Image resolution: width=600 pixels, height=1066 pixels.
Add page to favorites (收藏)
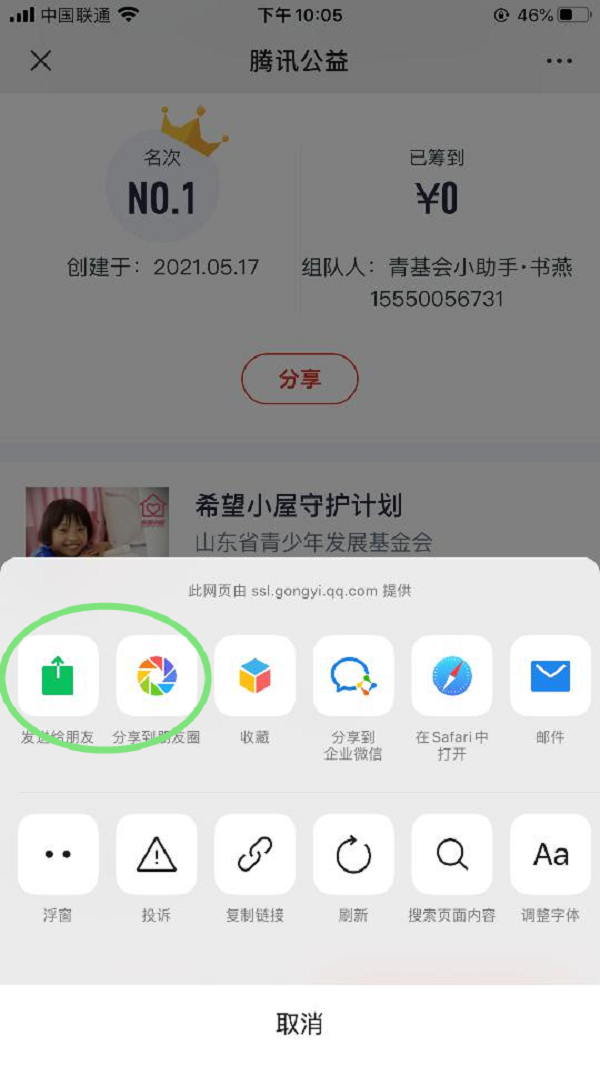coord(255,676)
